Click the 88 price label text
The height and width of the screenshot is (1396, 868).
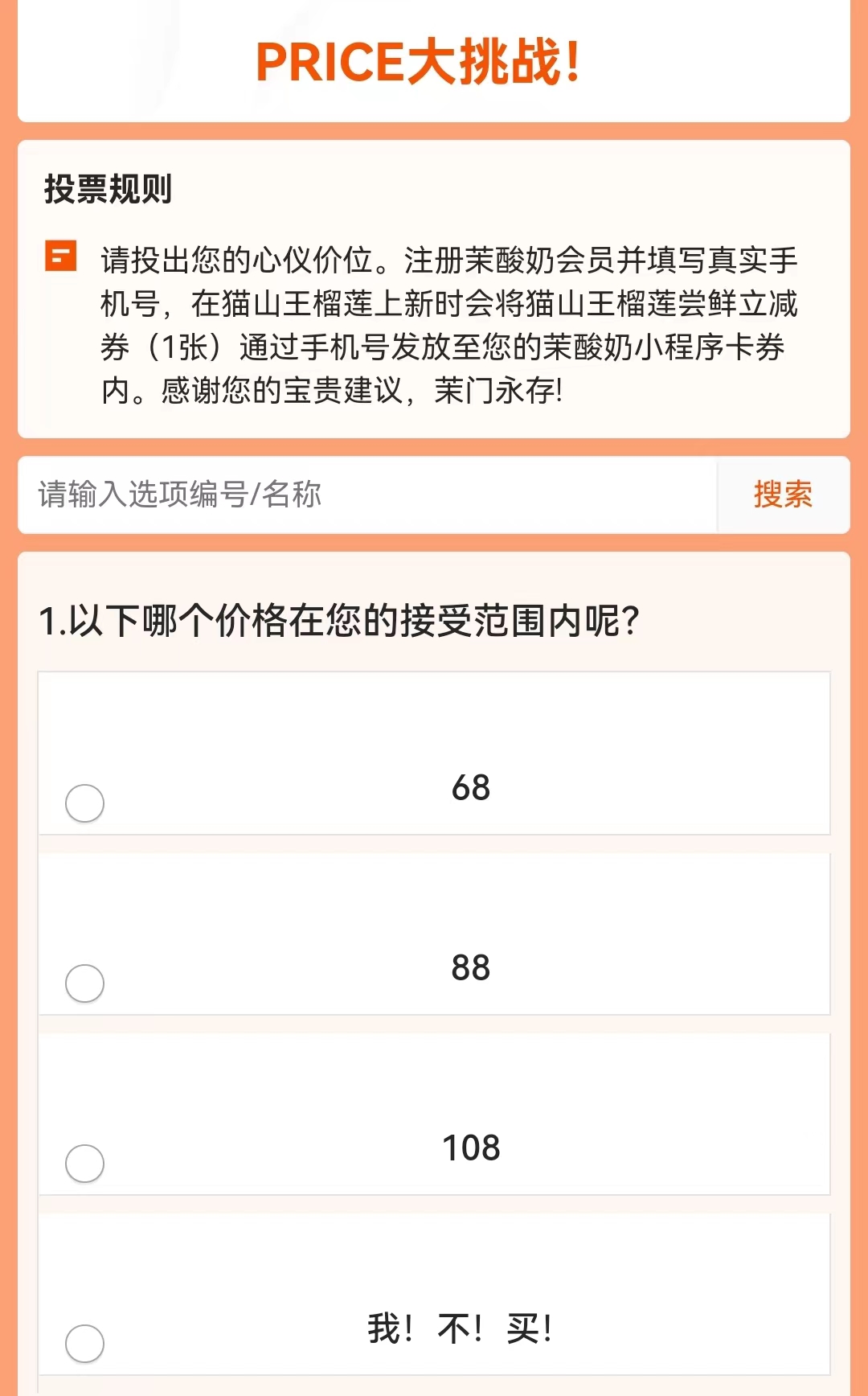[473, 968]
